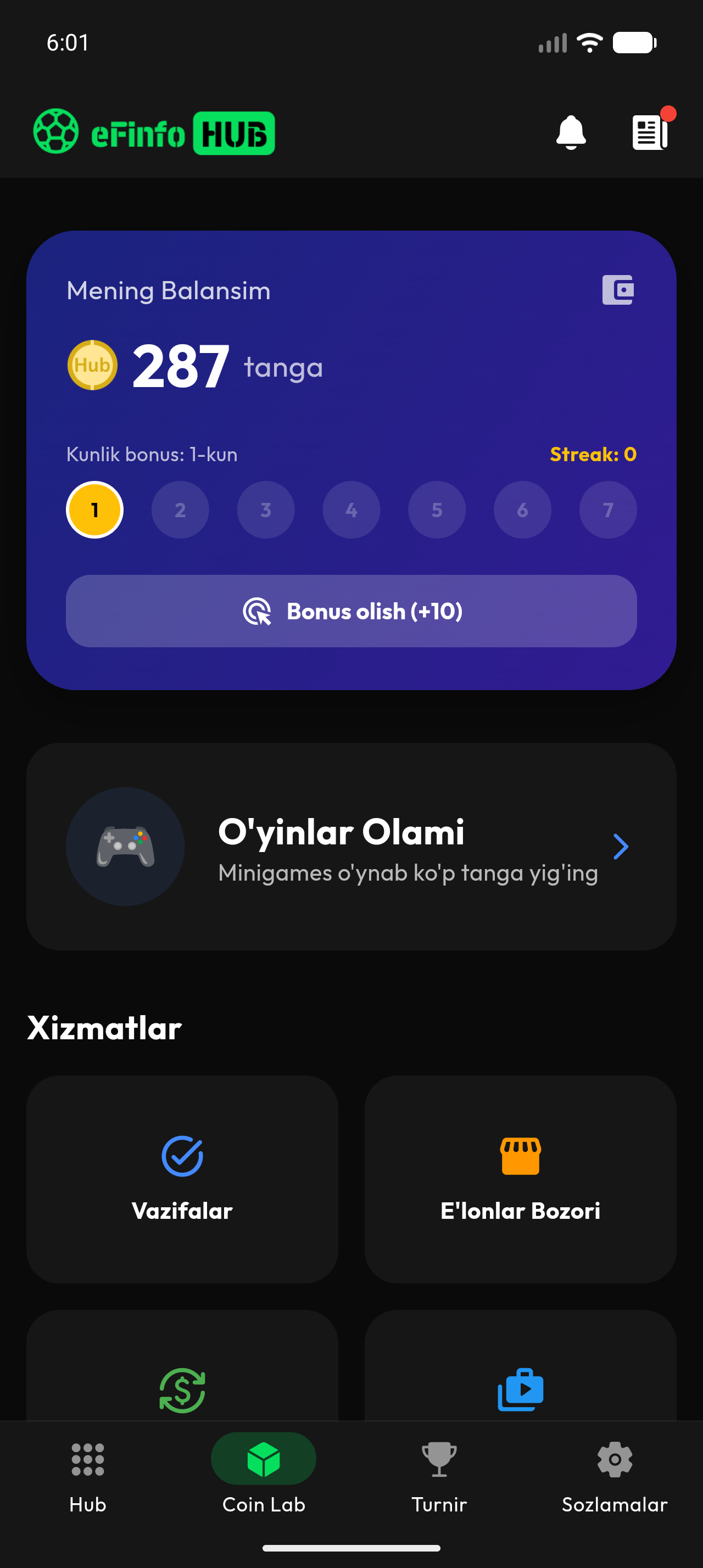Open the wallet icon in balance card
The width and height of the screenshot is (703, 1568).
point(617,290)
